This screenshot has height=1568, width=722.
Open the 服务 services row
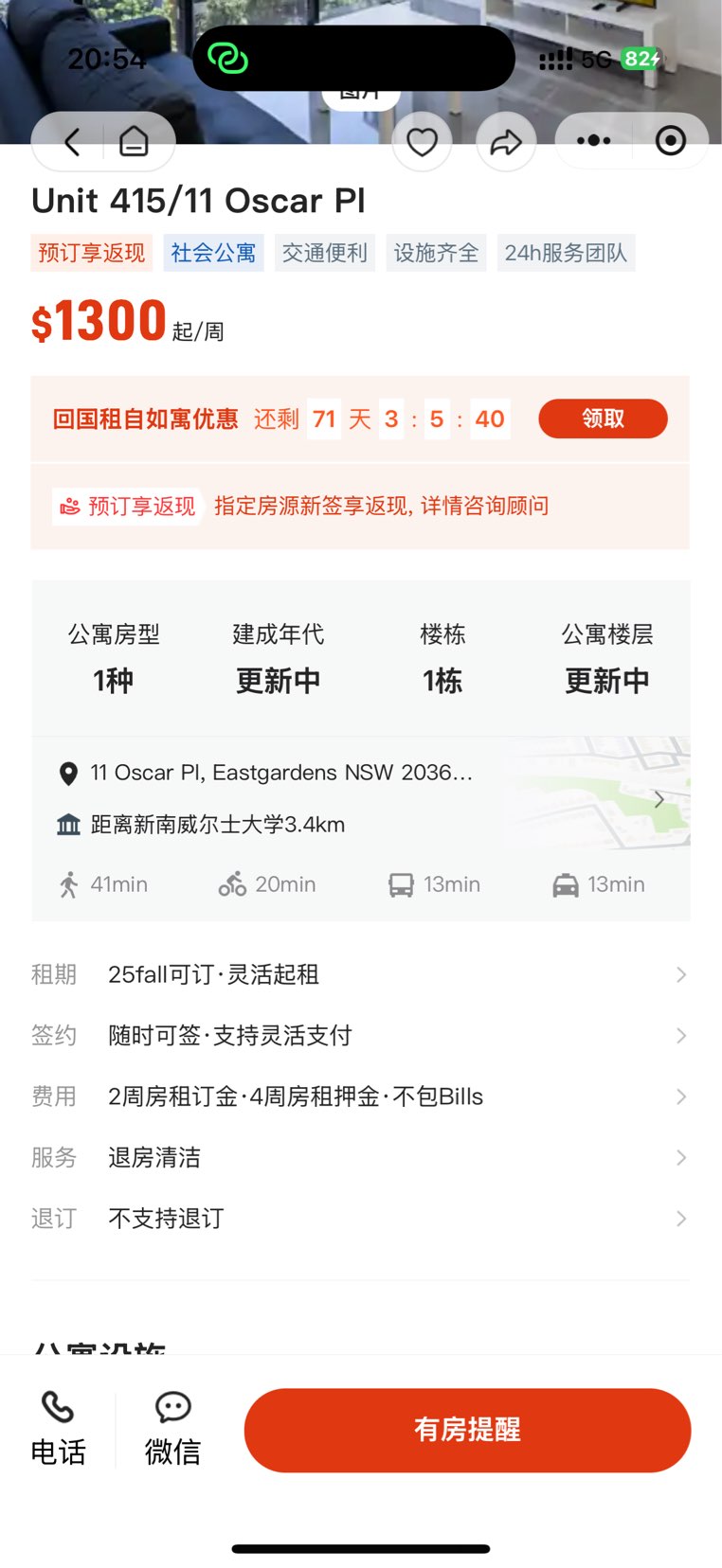coord(360,1157)
